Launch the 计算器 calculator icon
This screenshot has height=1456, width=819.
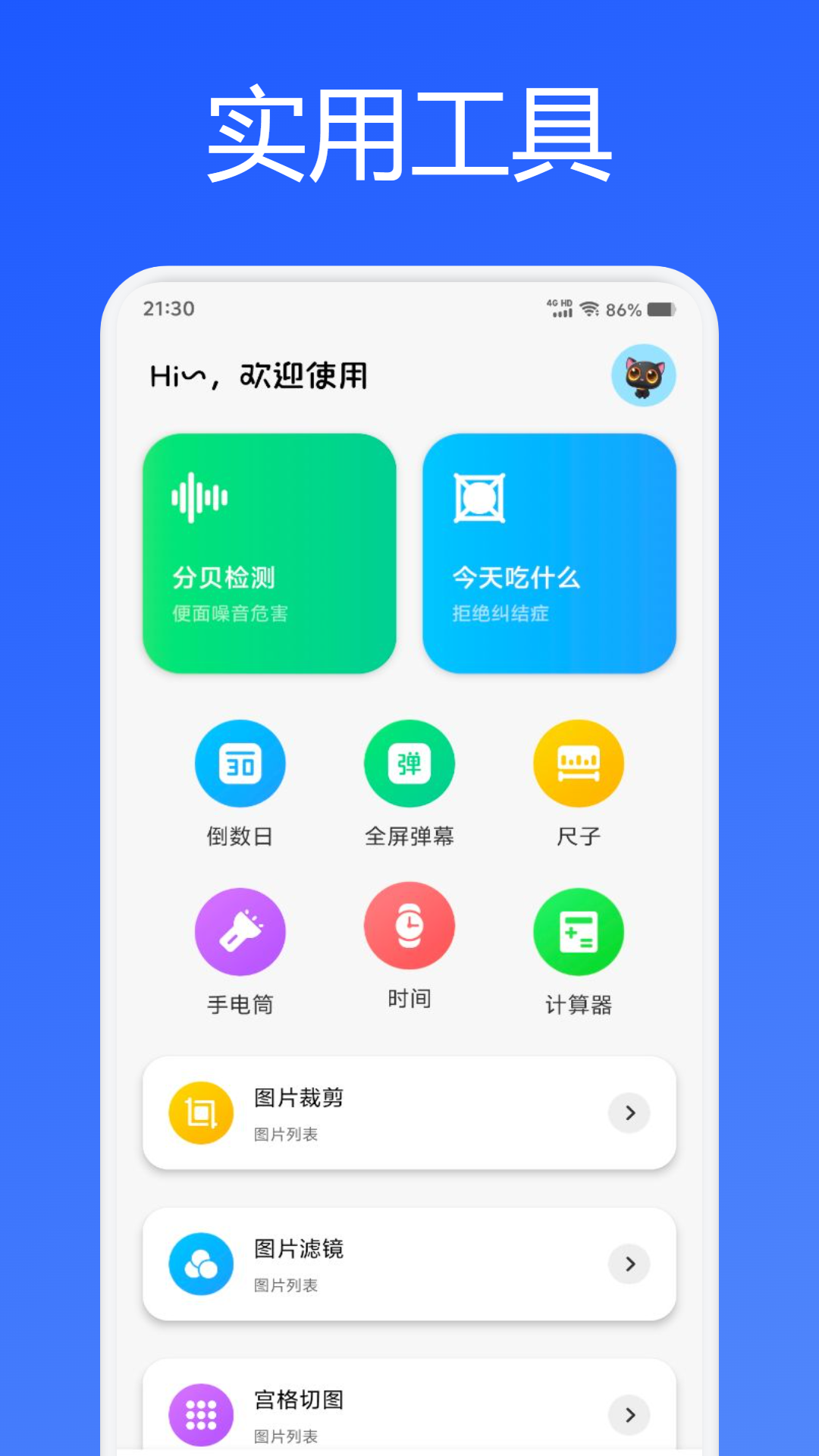[579, 931]
